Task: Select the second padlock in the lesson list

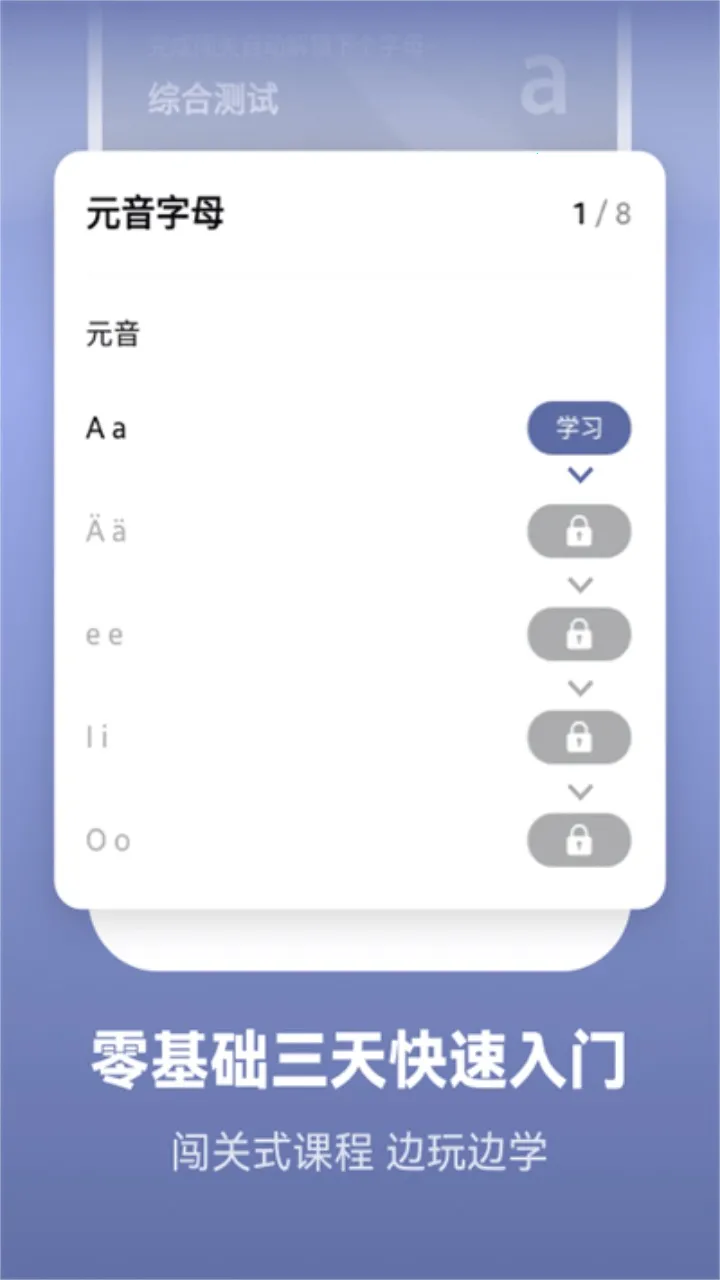Action: tap(579, 634)
